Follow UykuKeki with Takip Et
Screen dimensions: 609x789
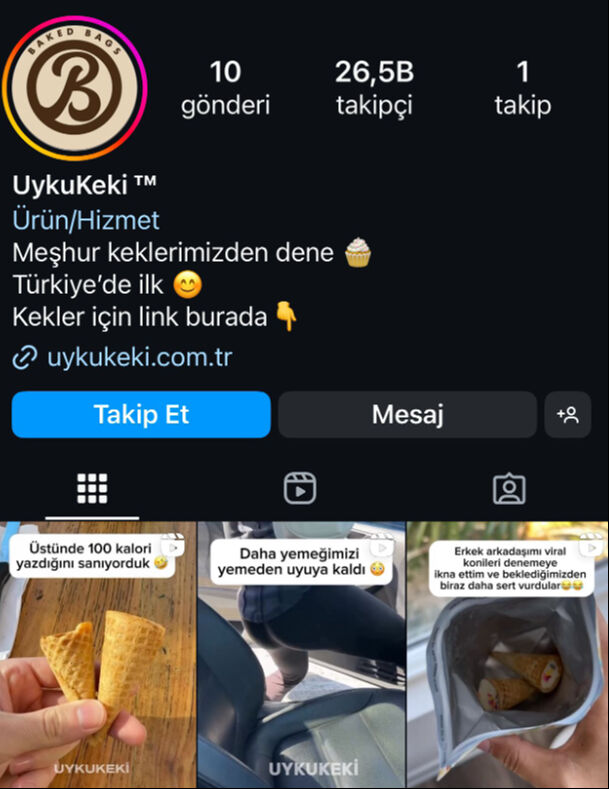point(141,414)
